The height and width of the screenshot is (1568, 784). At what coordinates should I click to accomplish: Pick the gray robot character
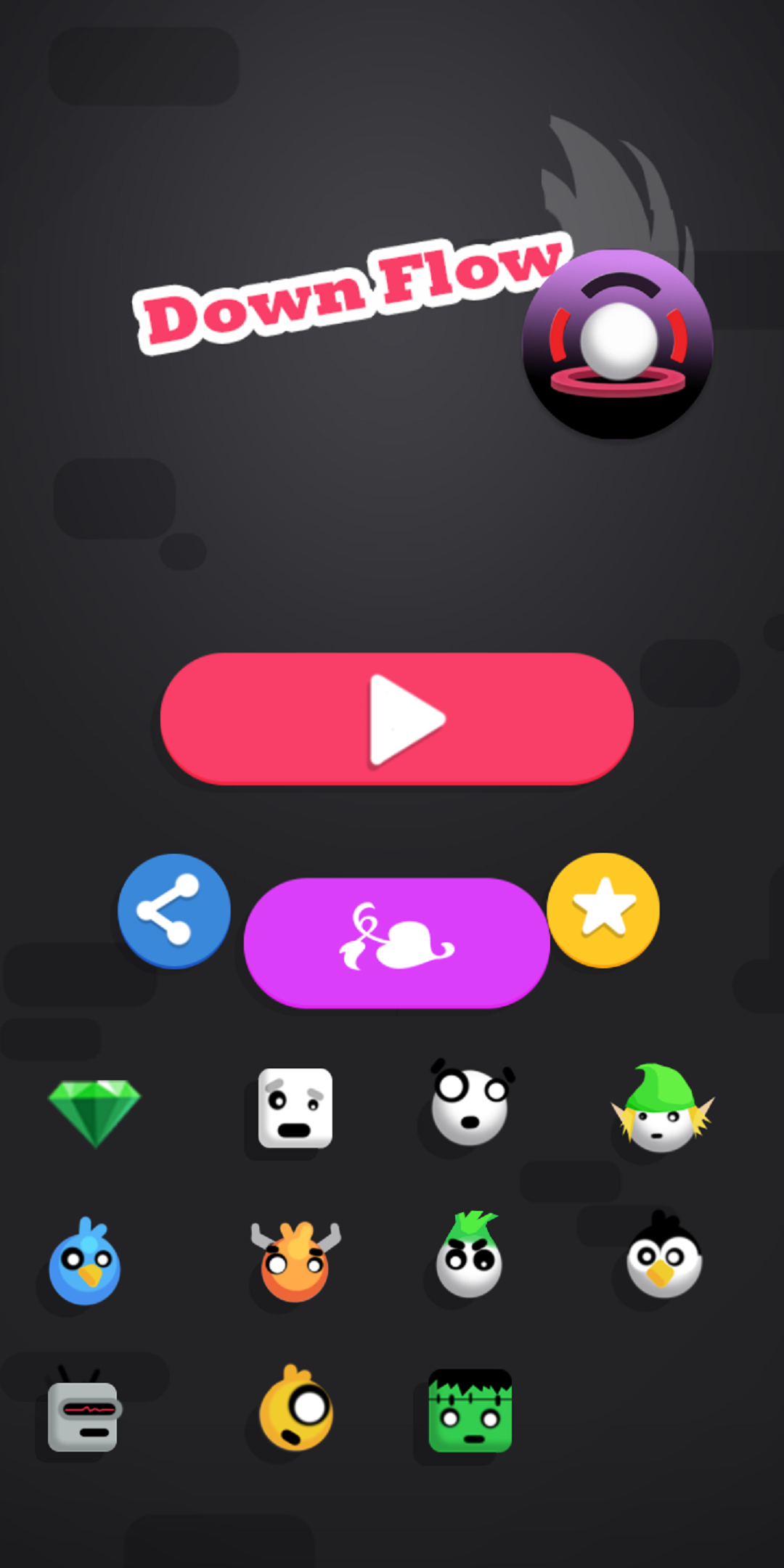[x=83, y=1413]
